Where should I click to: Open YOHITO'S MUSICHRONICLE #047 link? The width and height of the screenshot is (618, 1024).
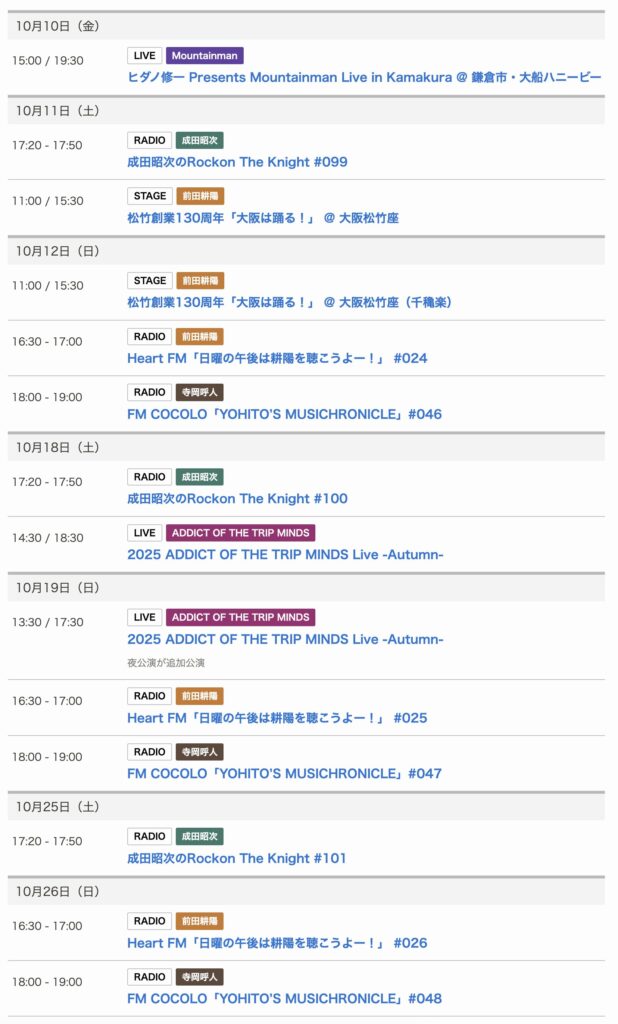(284, 773)
